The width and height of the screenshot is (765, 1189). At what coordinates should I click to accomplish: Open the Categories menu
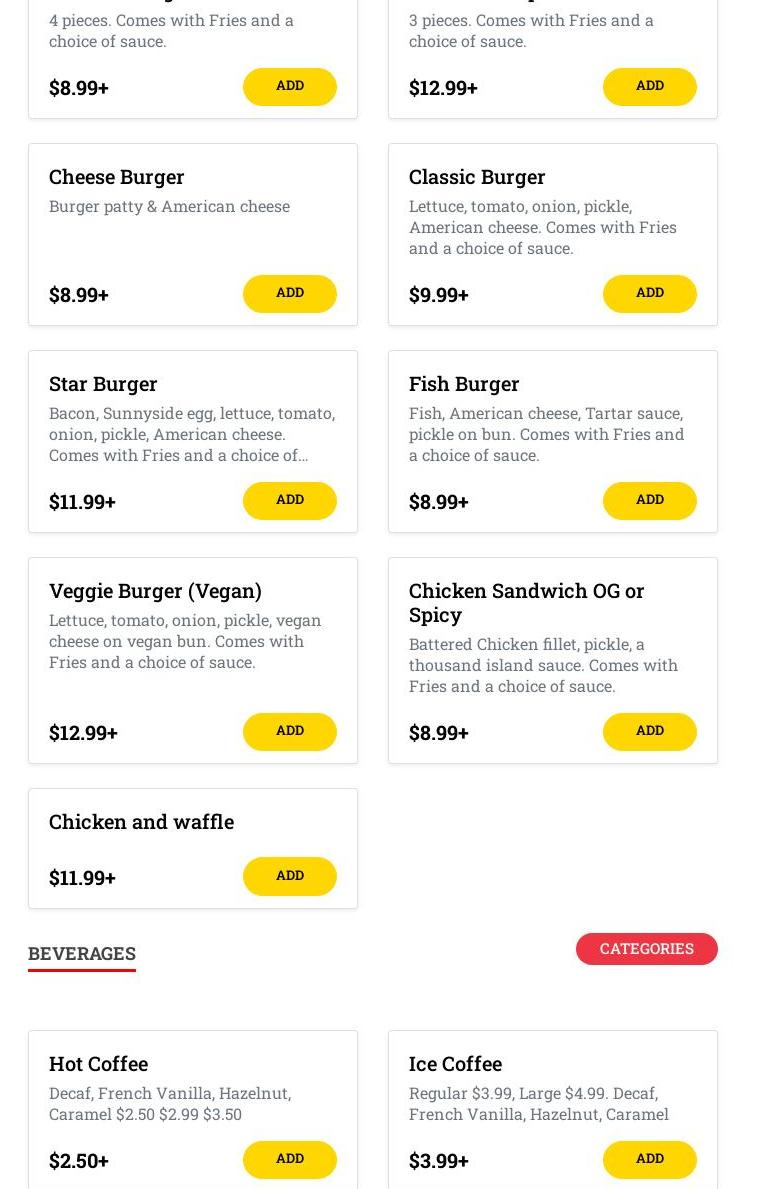[646, 949]
